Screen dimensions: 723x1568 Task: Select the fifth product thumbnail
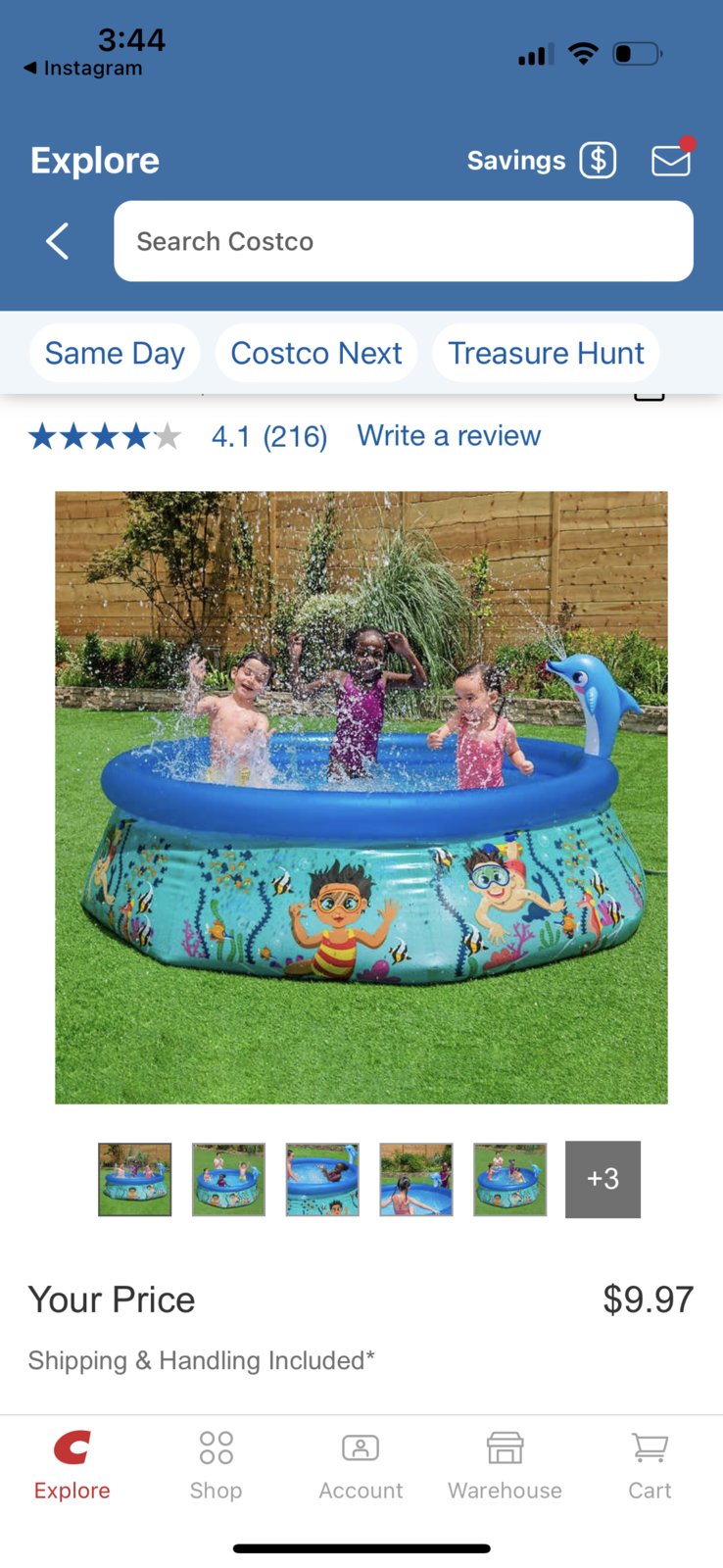tap(509, 1179)
